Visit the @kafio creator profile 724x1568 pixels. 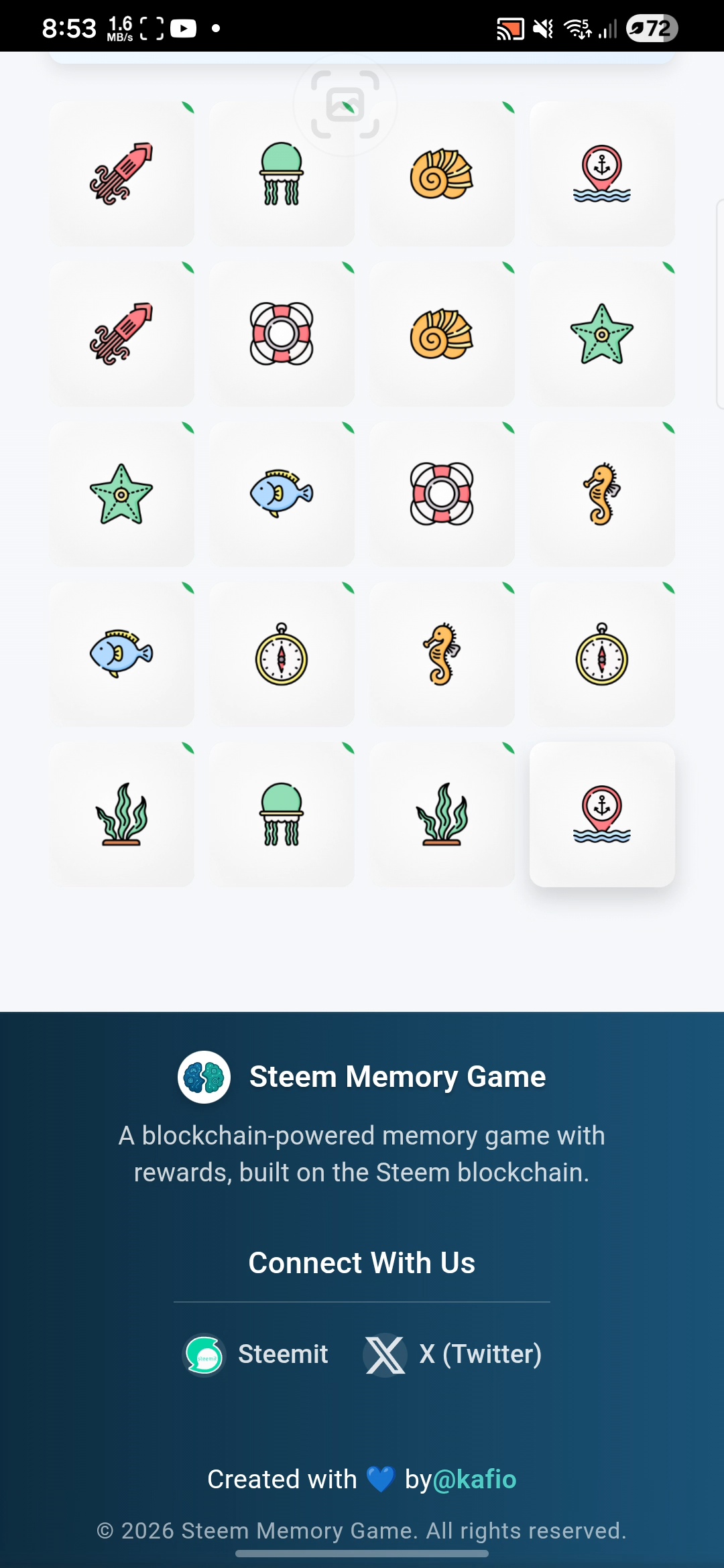[475, 1480]
